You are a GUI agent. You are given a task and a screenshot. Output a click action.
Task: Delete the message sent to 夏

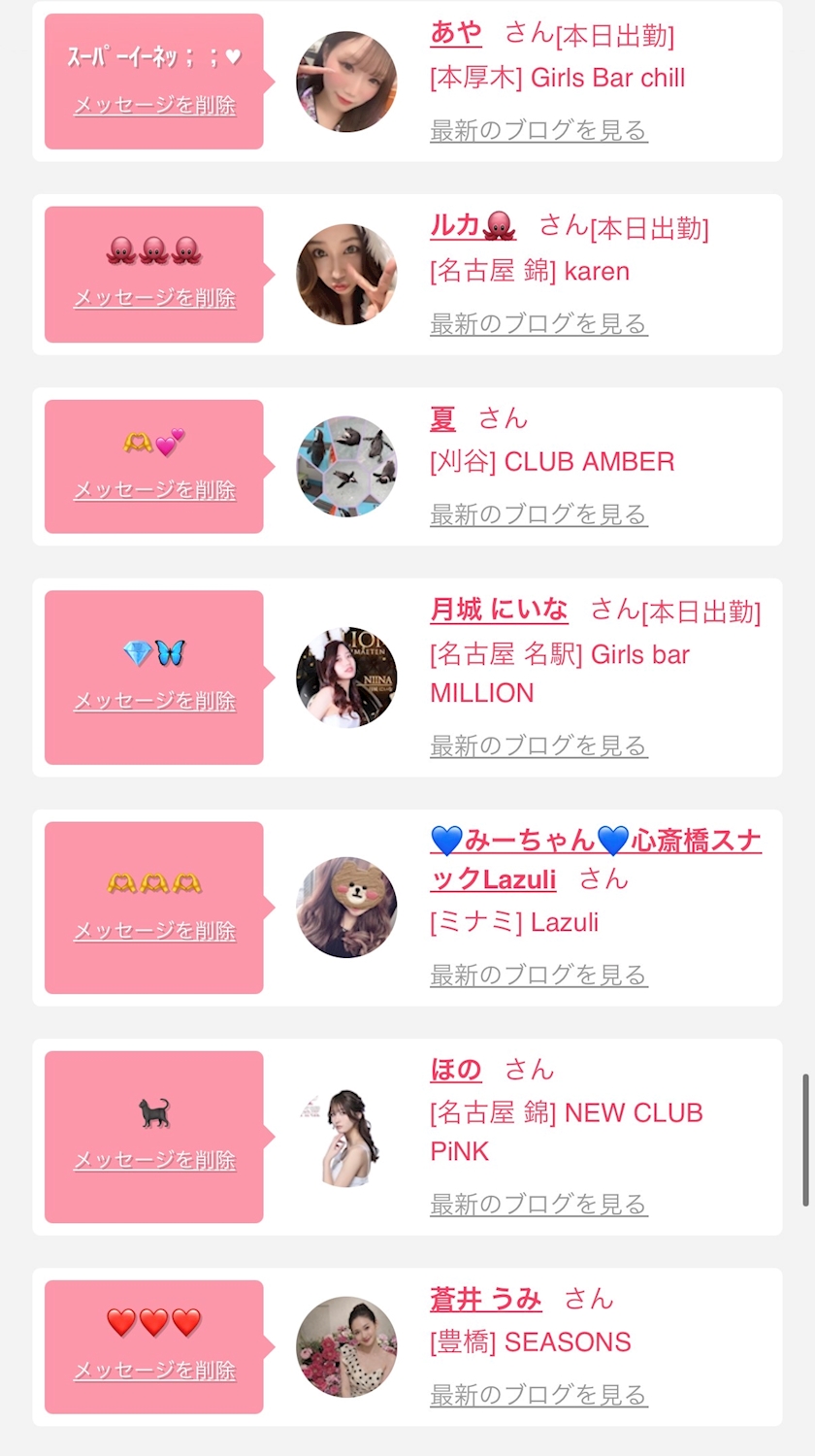click(154, 490)
